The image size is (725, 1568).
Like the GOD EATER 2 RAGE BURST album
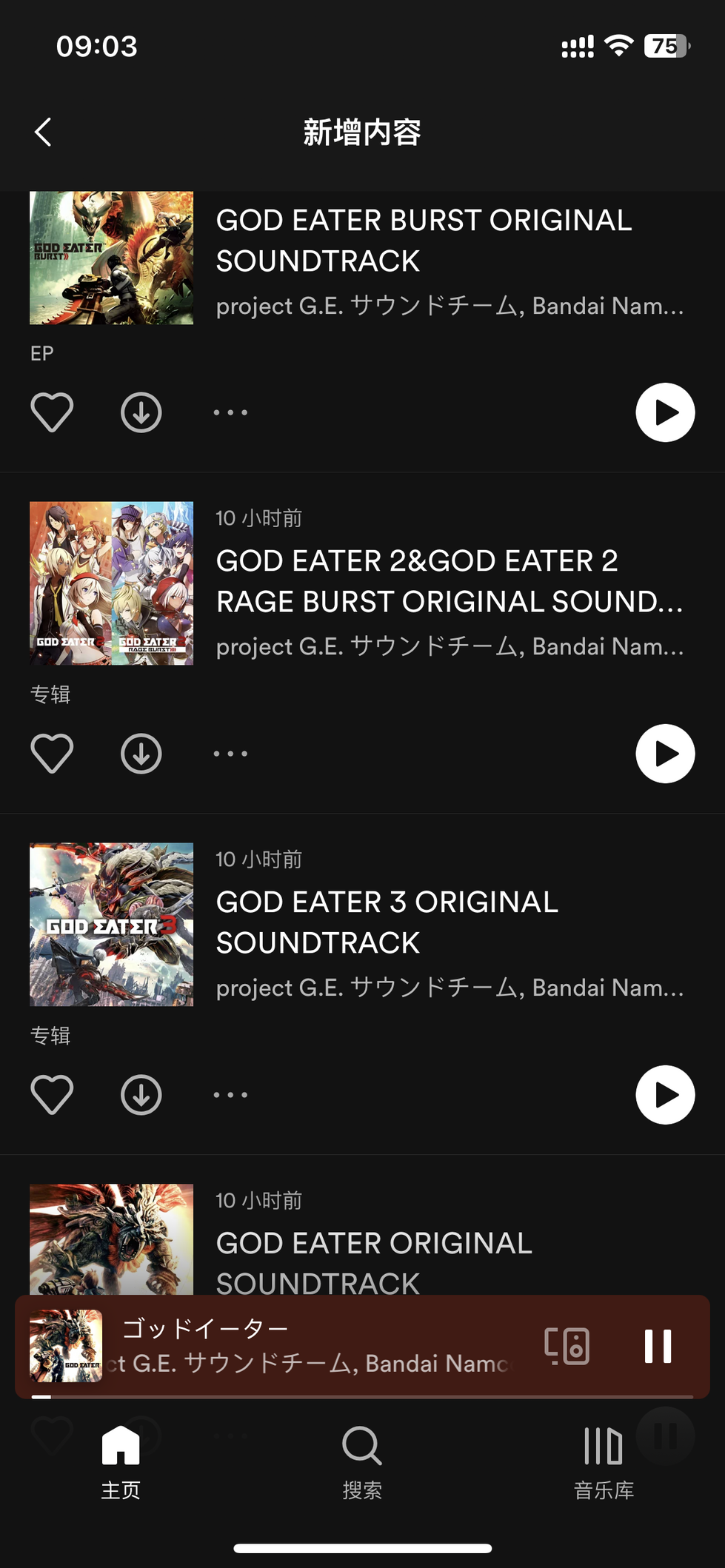pos(52,754)
